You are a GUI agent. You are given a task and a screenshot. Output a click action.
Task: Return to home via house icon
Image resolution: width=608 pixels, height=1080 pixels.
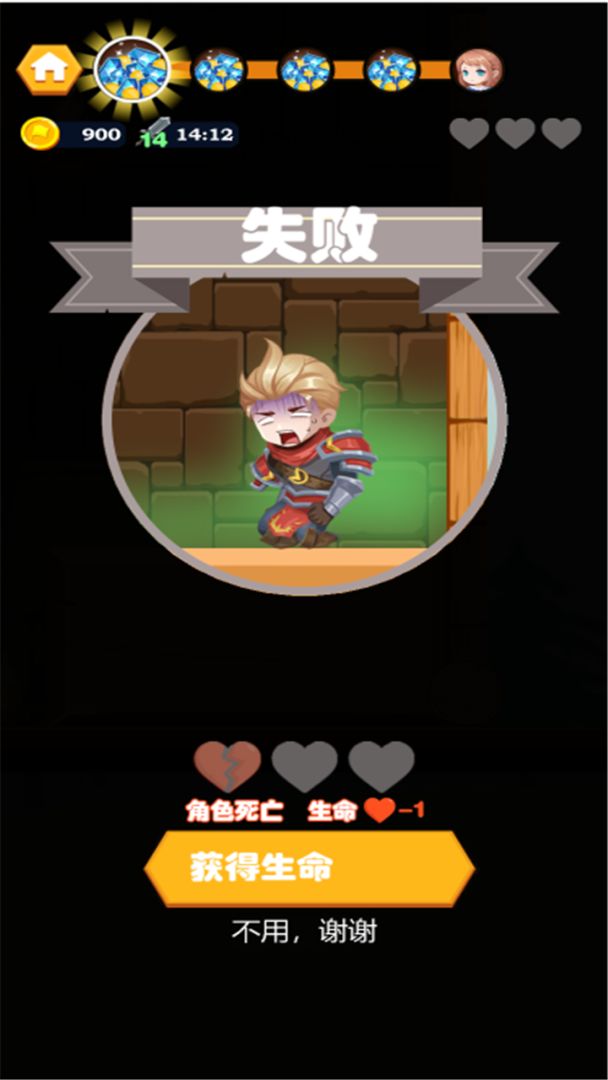(48, 69)
